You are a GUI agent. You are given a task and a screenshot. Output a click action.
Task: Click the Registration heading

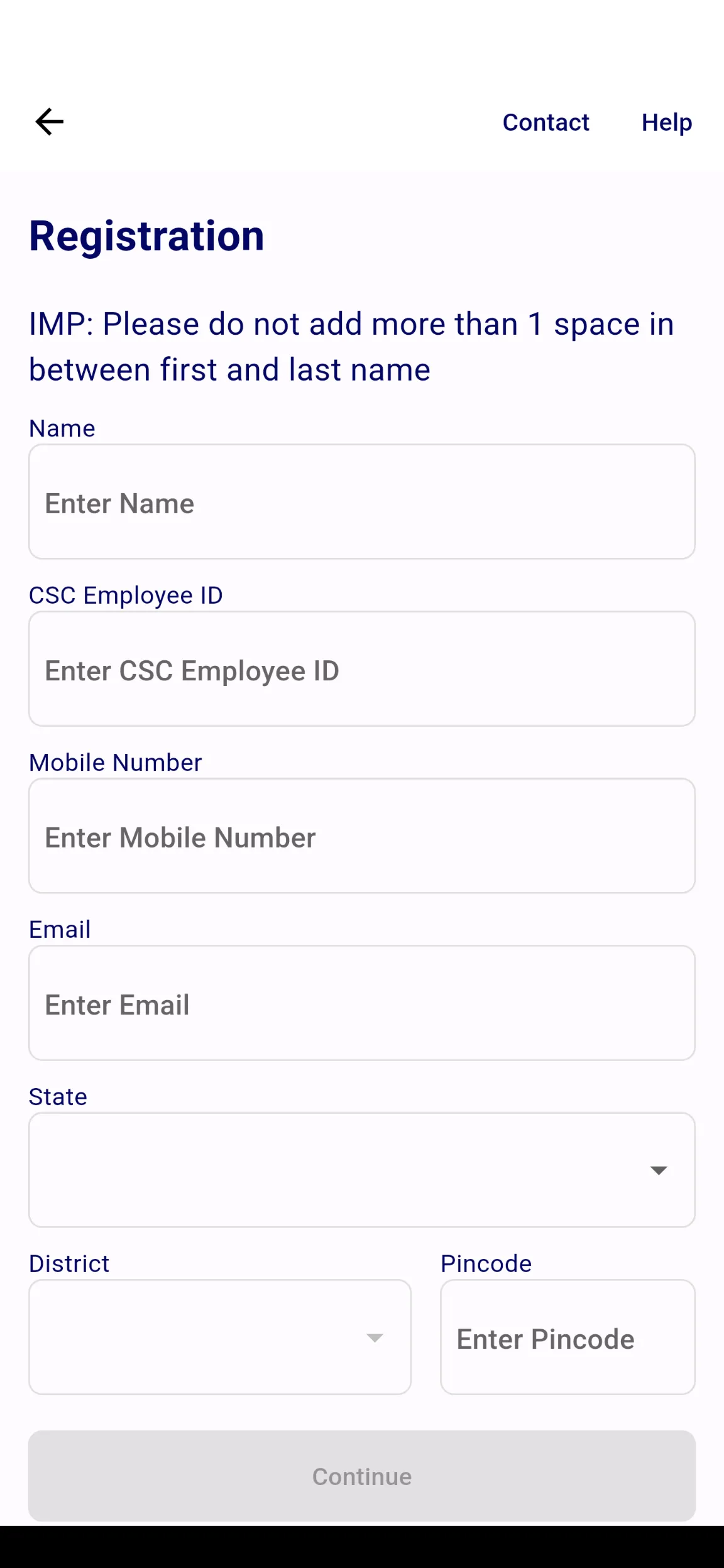(x=146, y=236)
